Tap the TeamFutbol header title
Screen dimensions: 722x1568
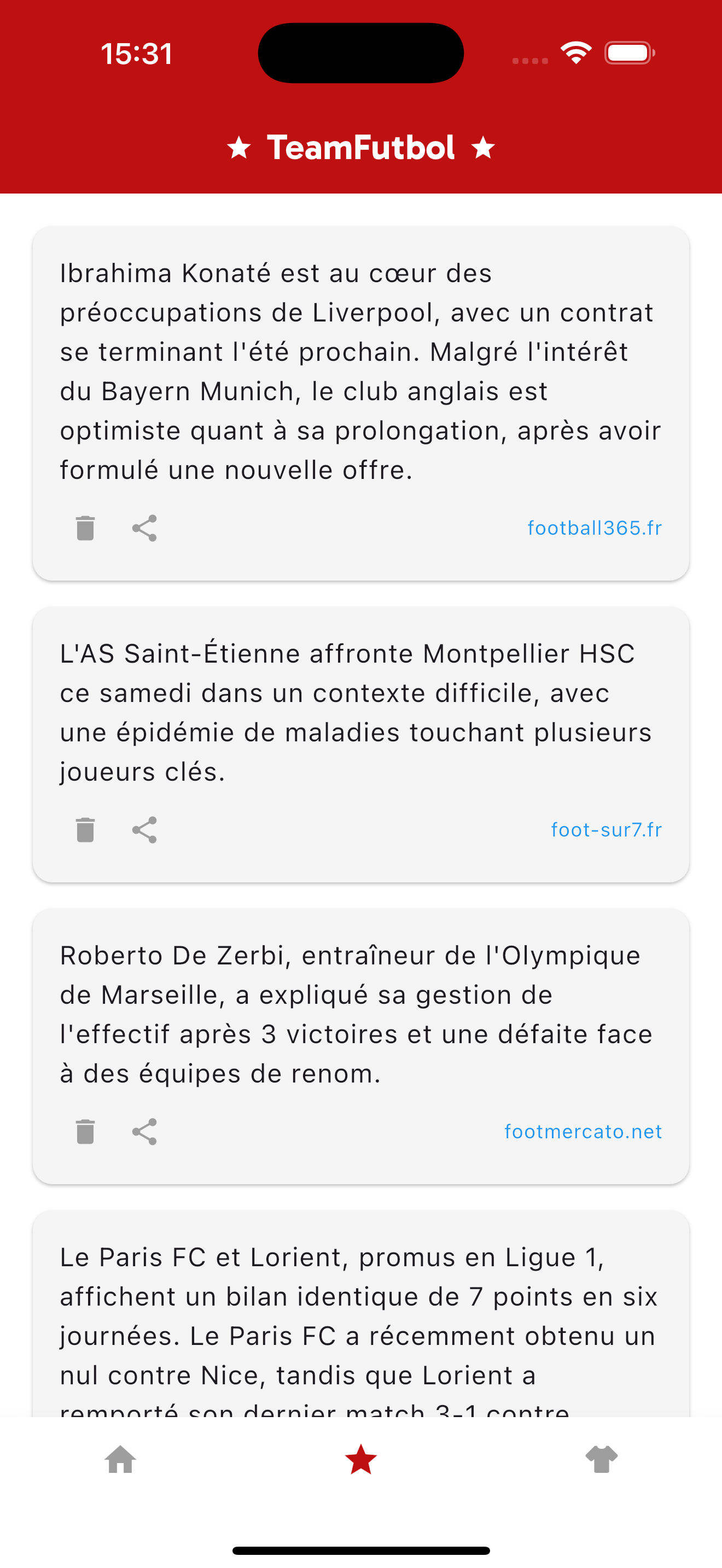tap(360, 146)
